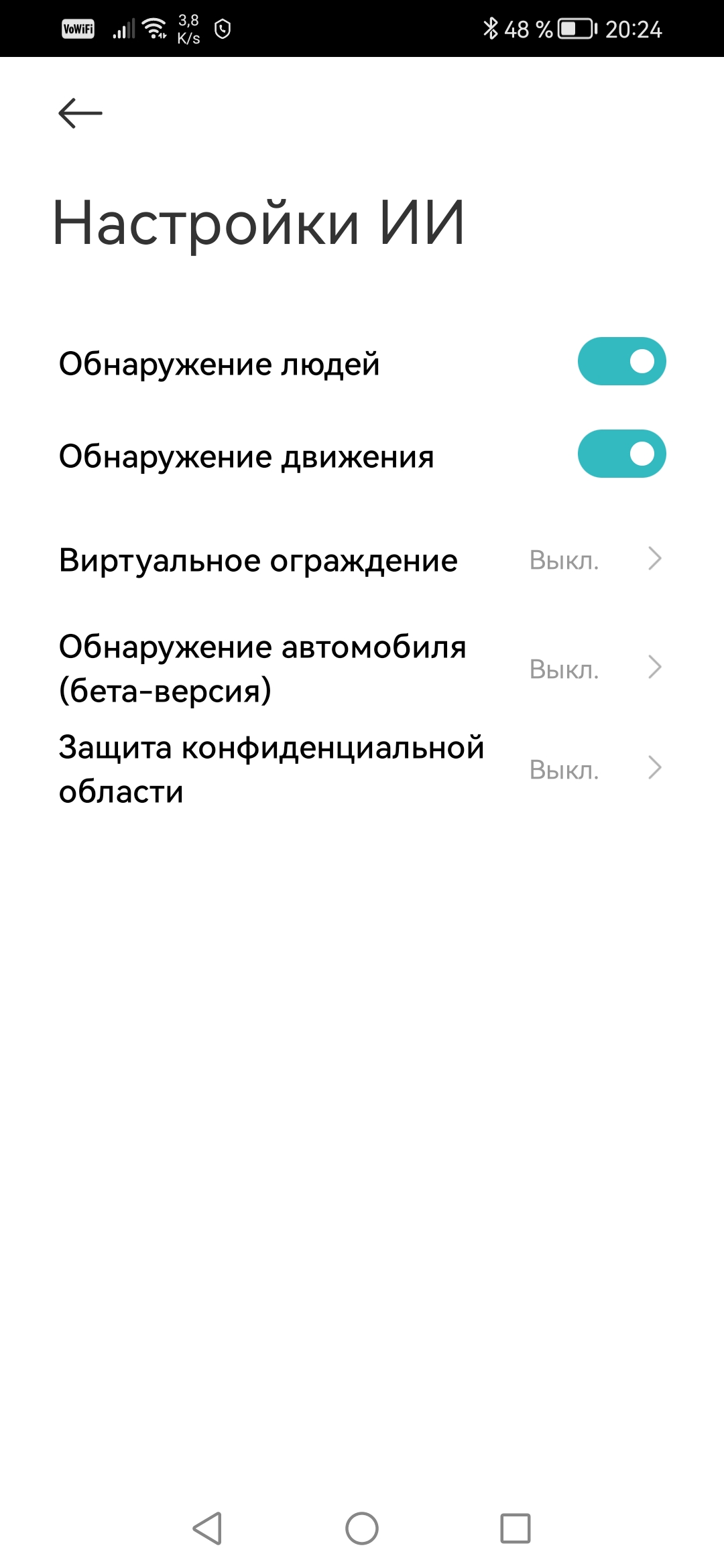Tap the system home button
This screenshot has width=724, height=1568.
[362, 1528]
